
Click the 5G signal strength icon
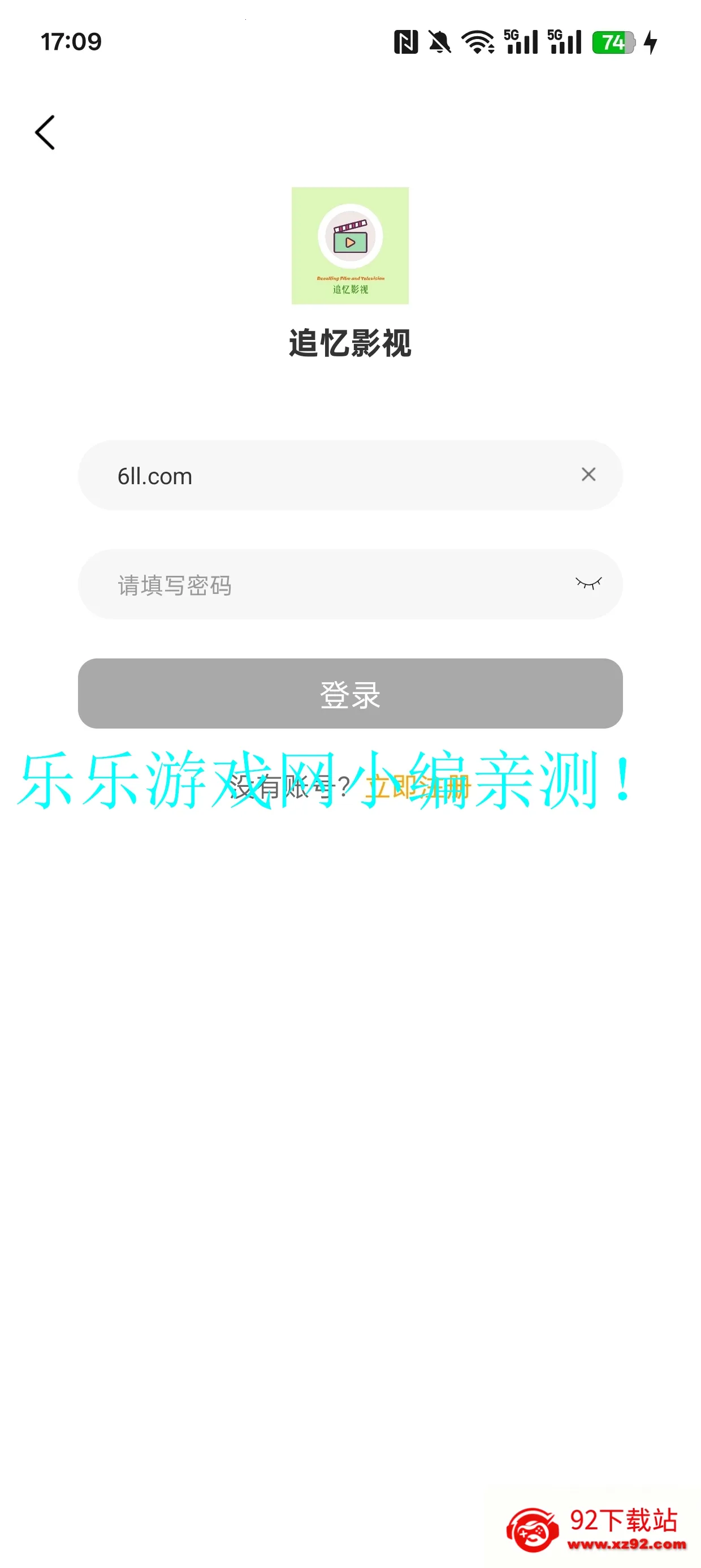[x=520, y=42]
